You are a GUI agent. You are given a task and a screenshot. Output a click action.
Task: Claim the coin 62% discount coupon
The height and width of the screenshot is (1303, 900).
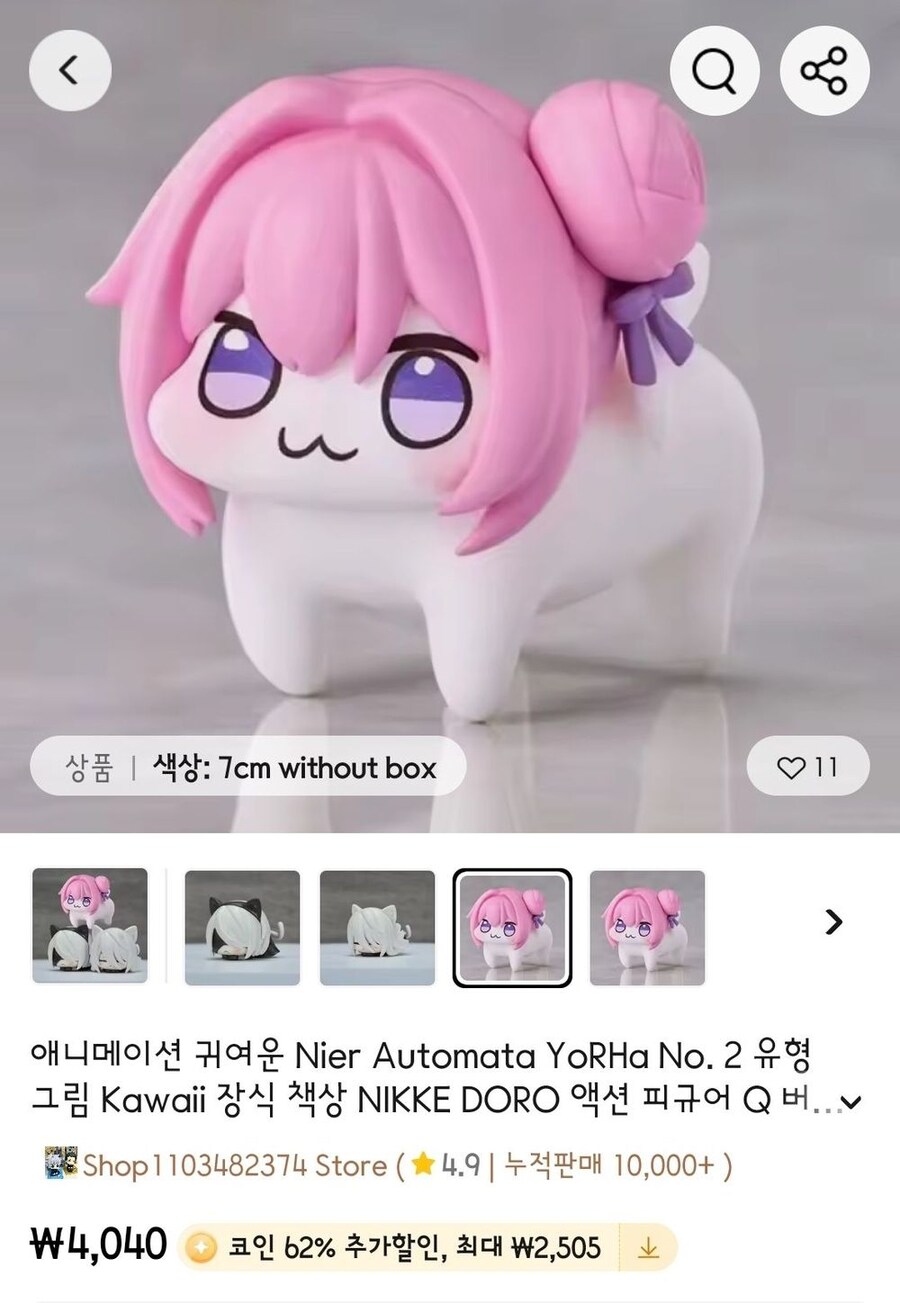click(x=647, y=1248)
